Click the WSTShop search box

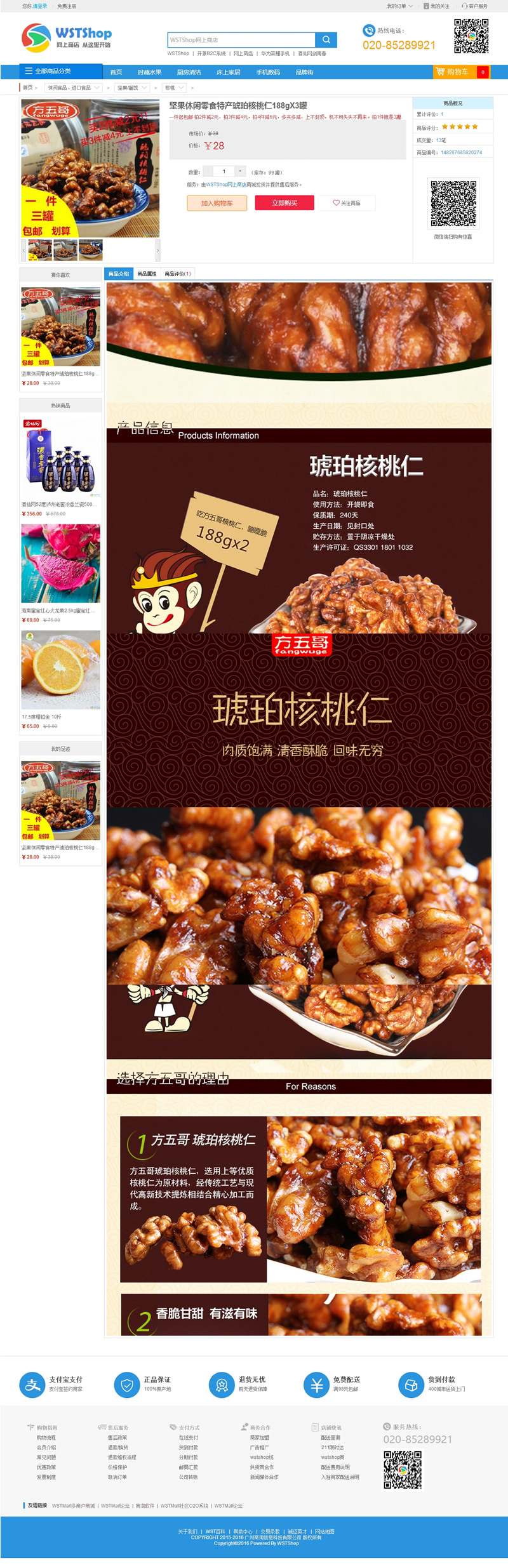[x=241, y=39]
